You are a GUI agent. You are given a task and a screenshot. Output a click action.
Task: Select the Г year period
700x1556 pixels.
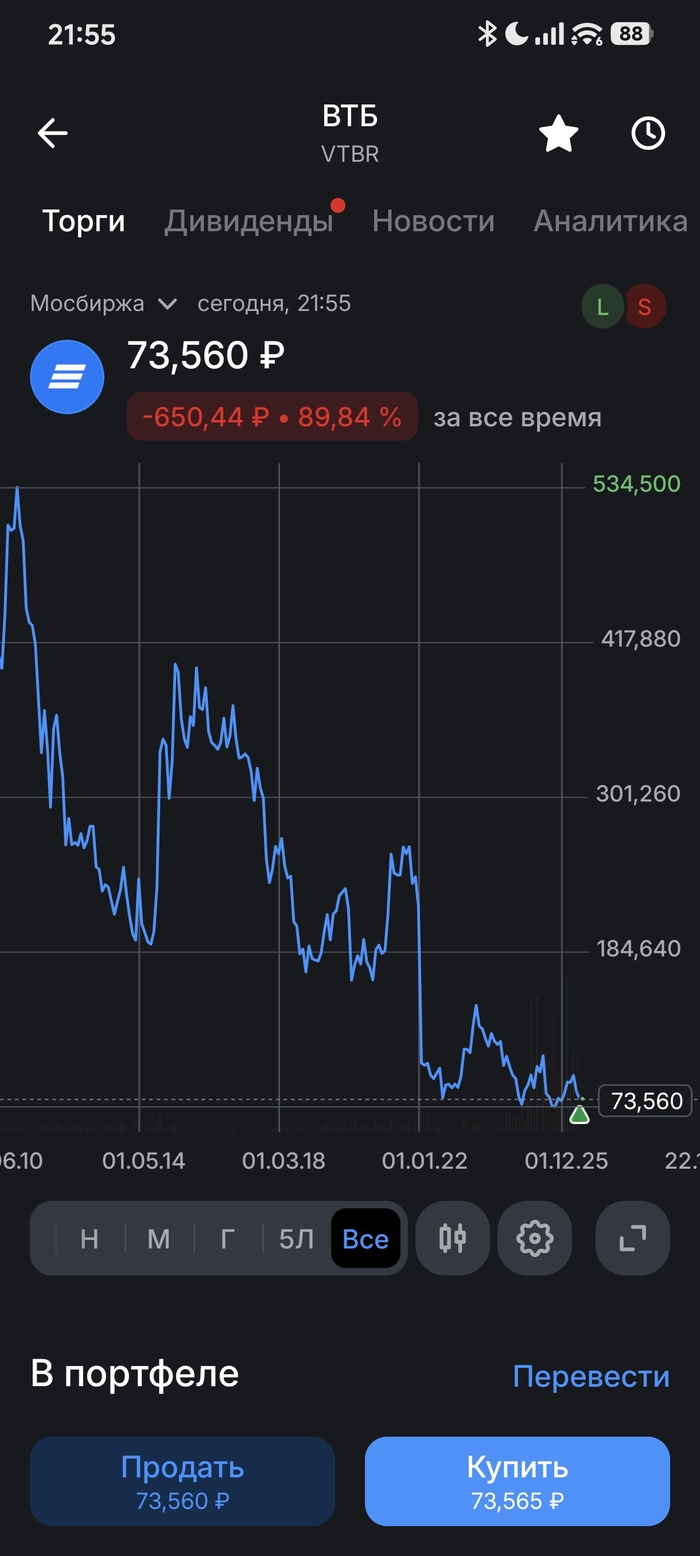[227, 1239]
